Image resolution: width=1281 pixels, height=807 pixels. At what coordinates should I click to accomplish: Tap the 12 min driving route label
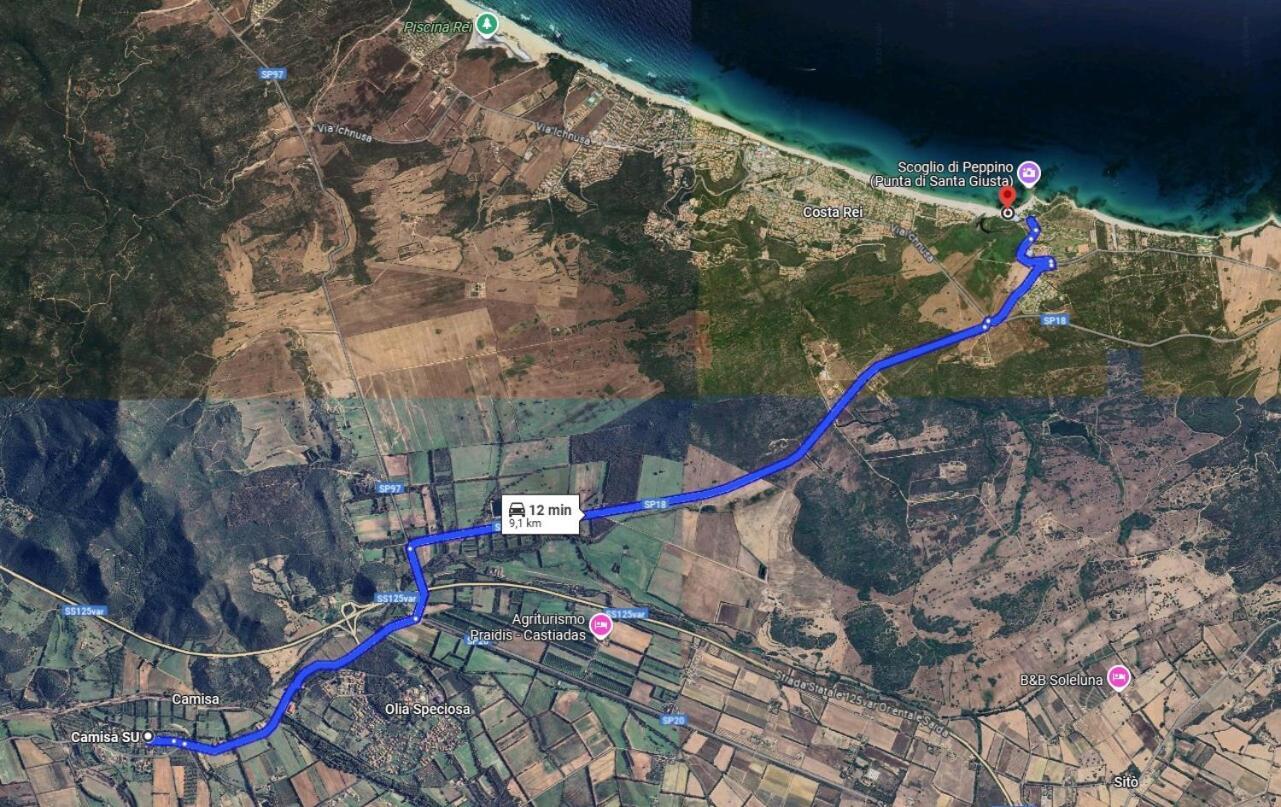coord(540,515)
